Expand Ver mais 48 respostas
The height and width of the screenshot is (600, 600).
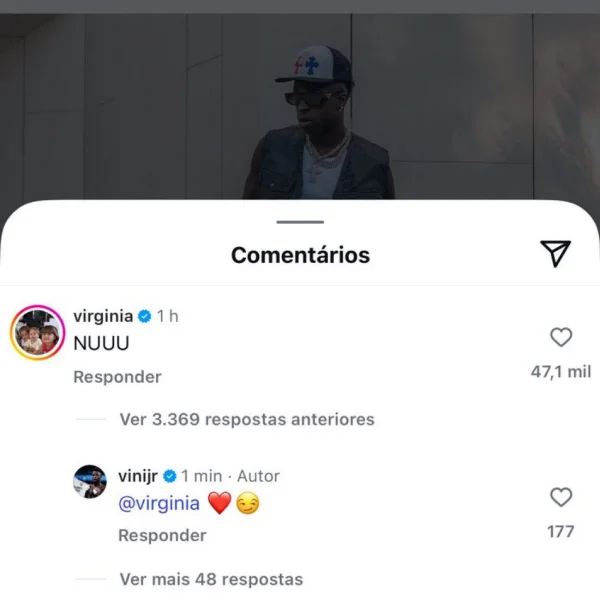click(210, 579)
